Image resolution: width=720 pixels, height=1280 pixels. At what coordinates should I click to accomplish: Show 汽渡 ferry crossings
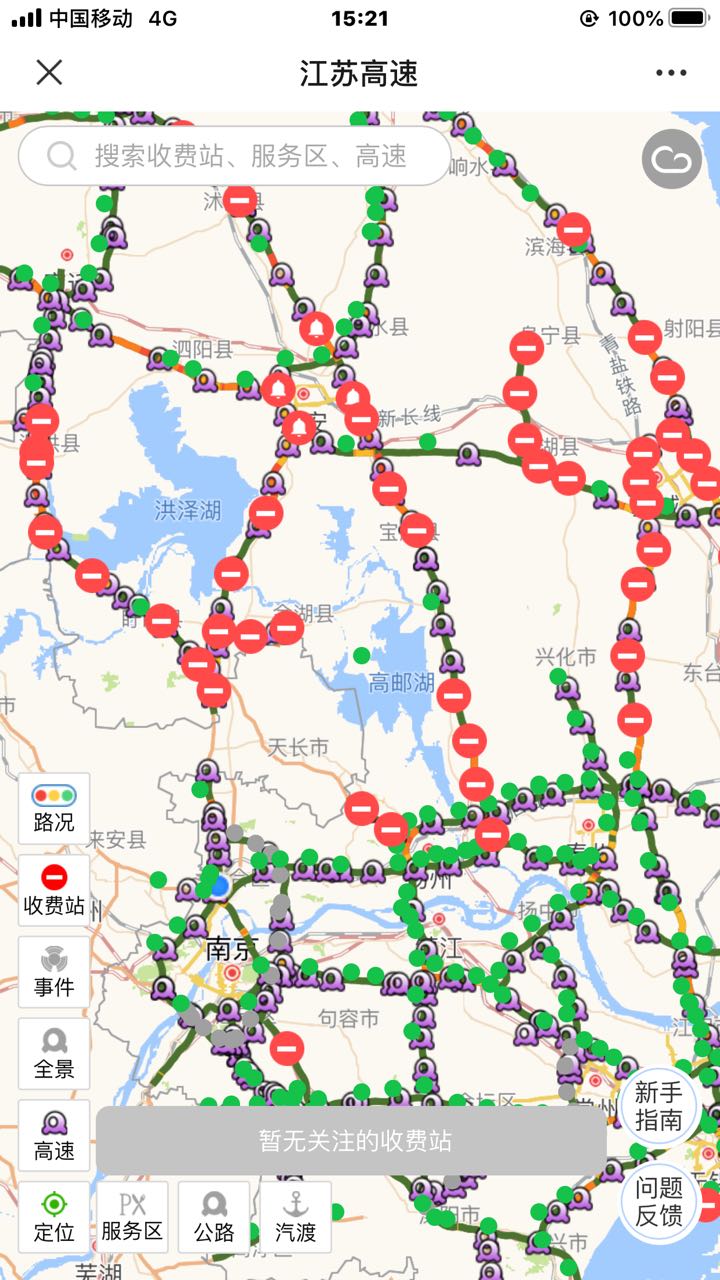coord(296,1217)
